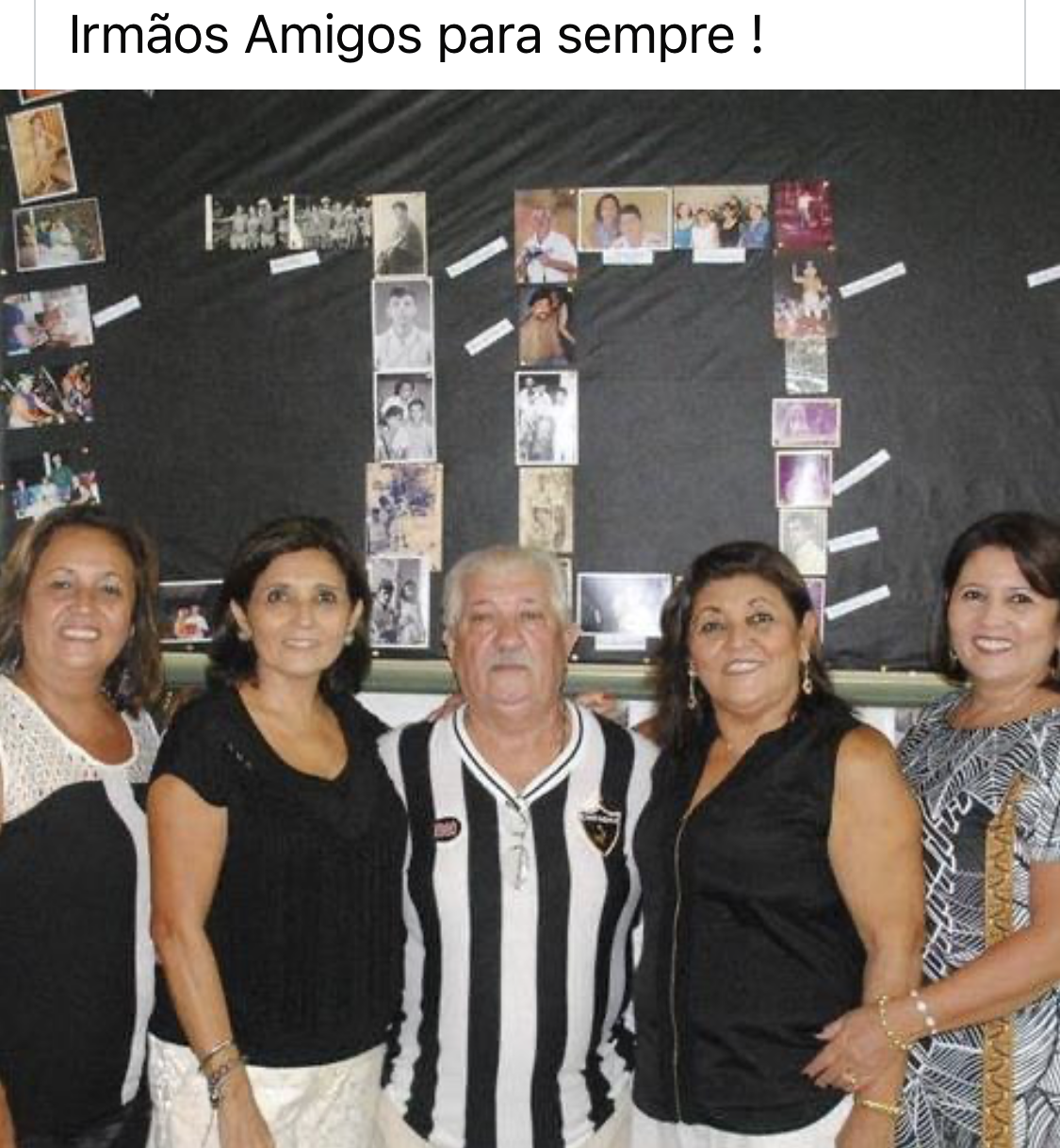Open the group photo in the post

coord(530,617)
